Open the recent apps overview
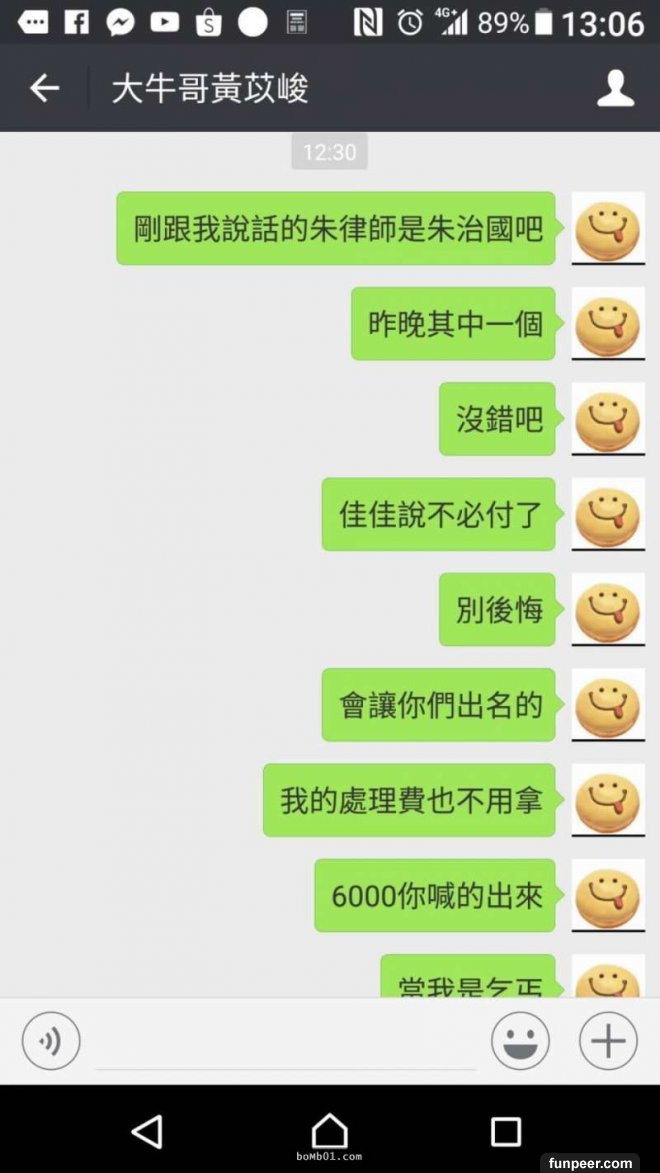Image resolution: width=660 pixels, height=1173 pixels. click(x=506, y=1131)
